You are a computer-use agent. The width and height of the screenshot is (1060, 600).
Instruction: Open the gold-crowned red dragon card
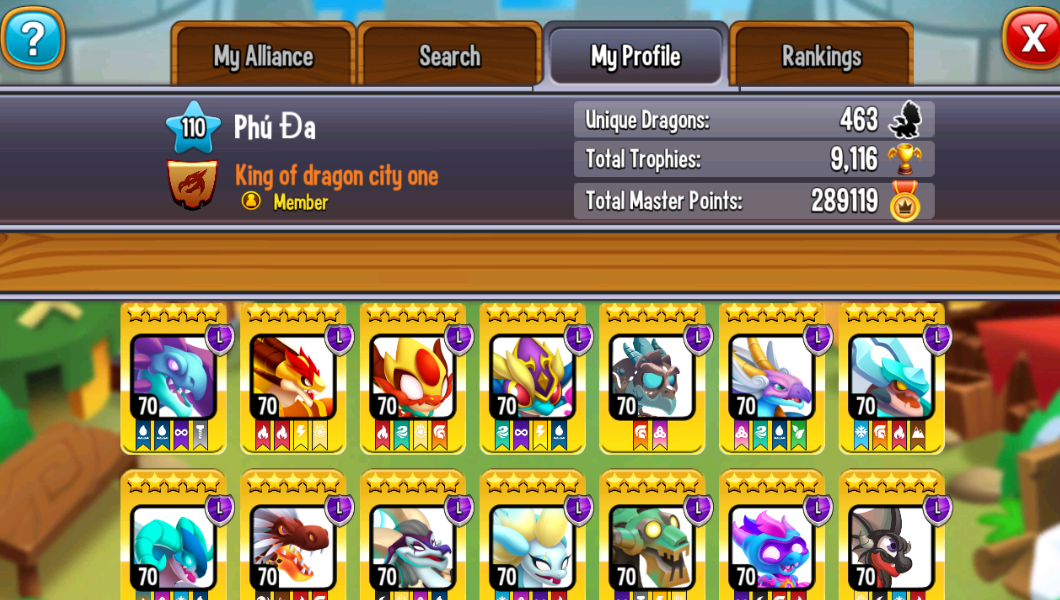pyautogui.click(x=413, y=378)
